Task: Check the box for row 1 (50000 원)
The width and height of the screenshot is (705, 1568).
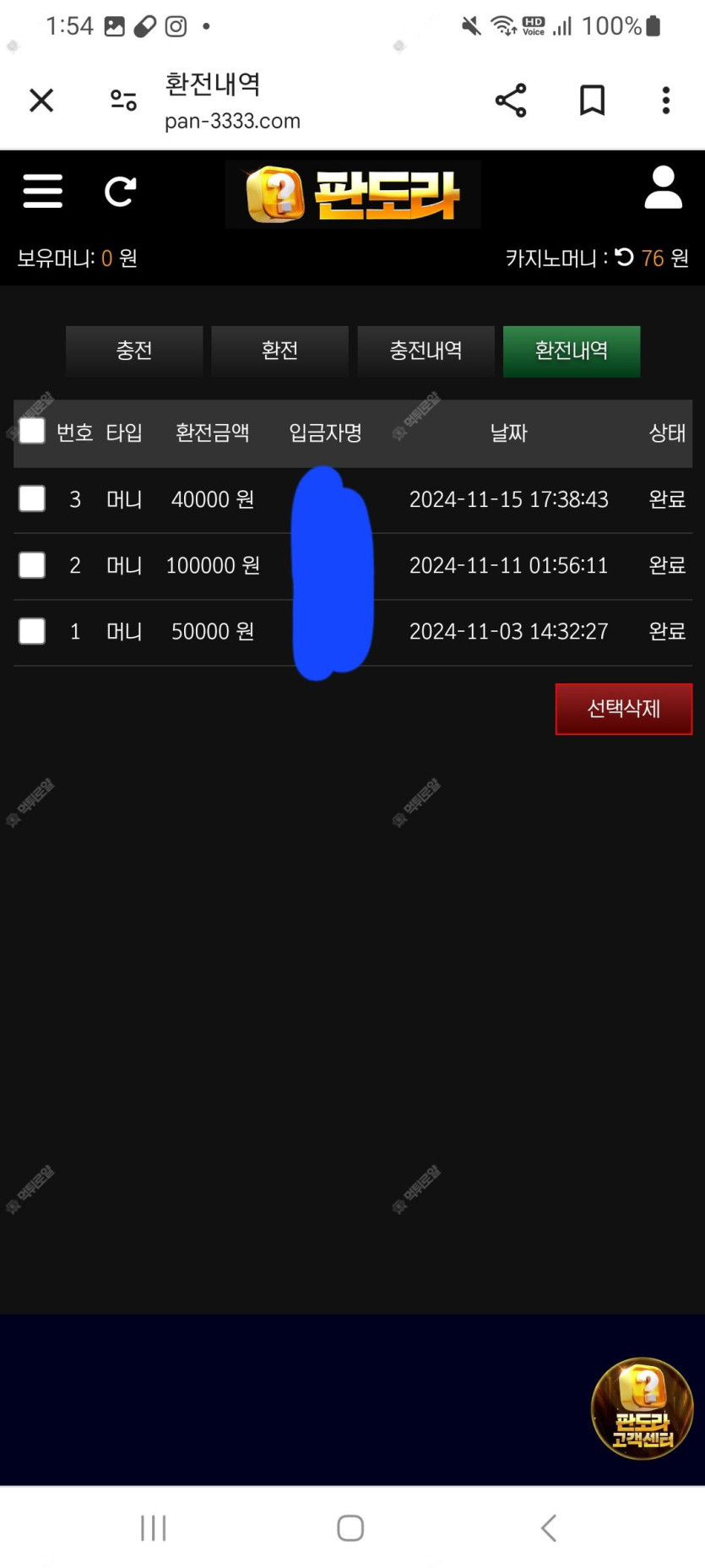Action: coord(32,630)
